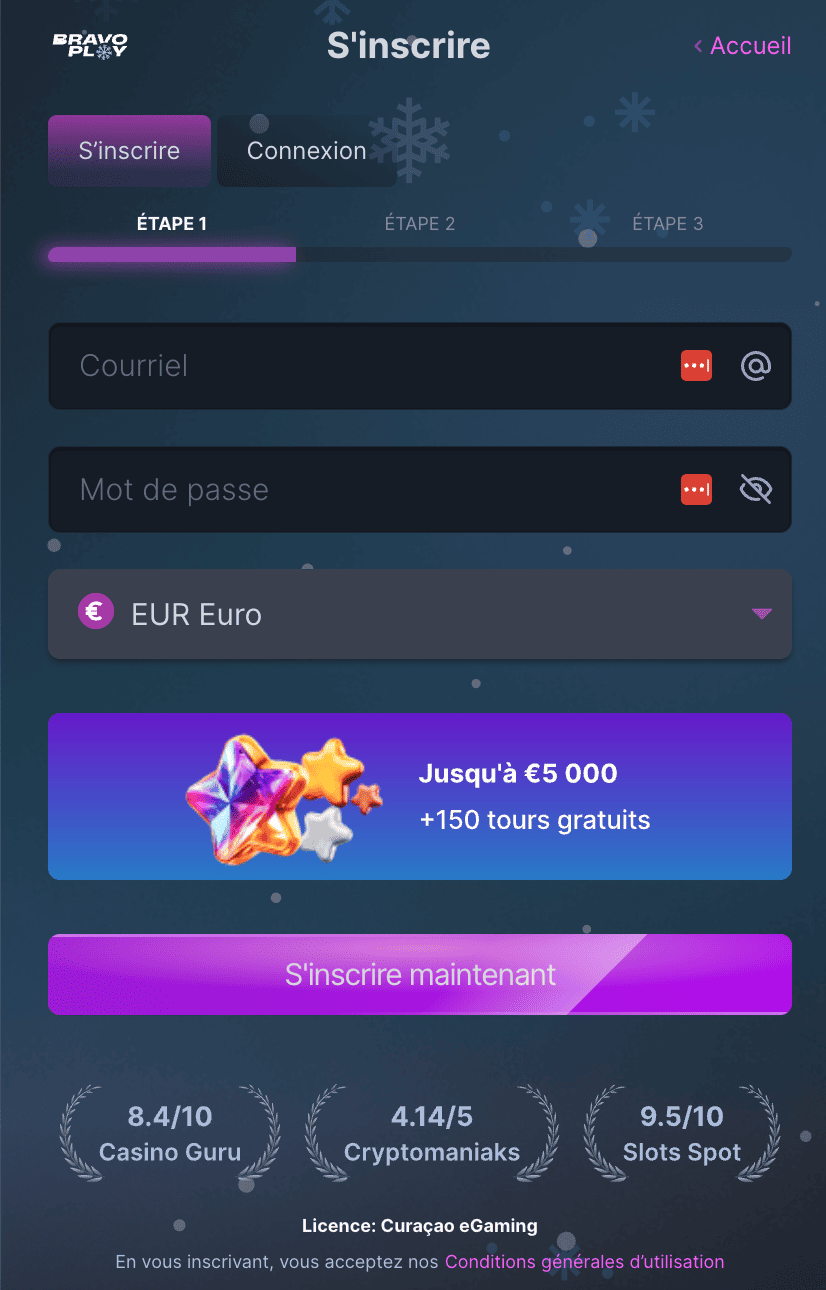Click the euro currency icon
The image size is (826, 1290).
(x=95, y=611)
